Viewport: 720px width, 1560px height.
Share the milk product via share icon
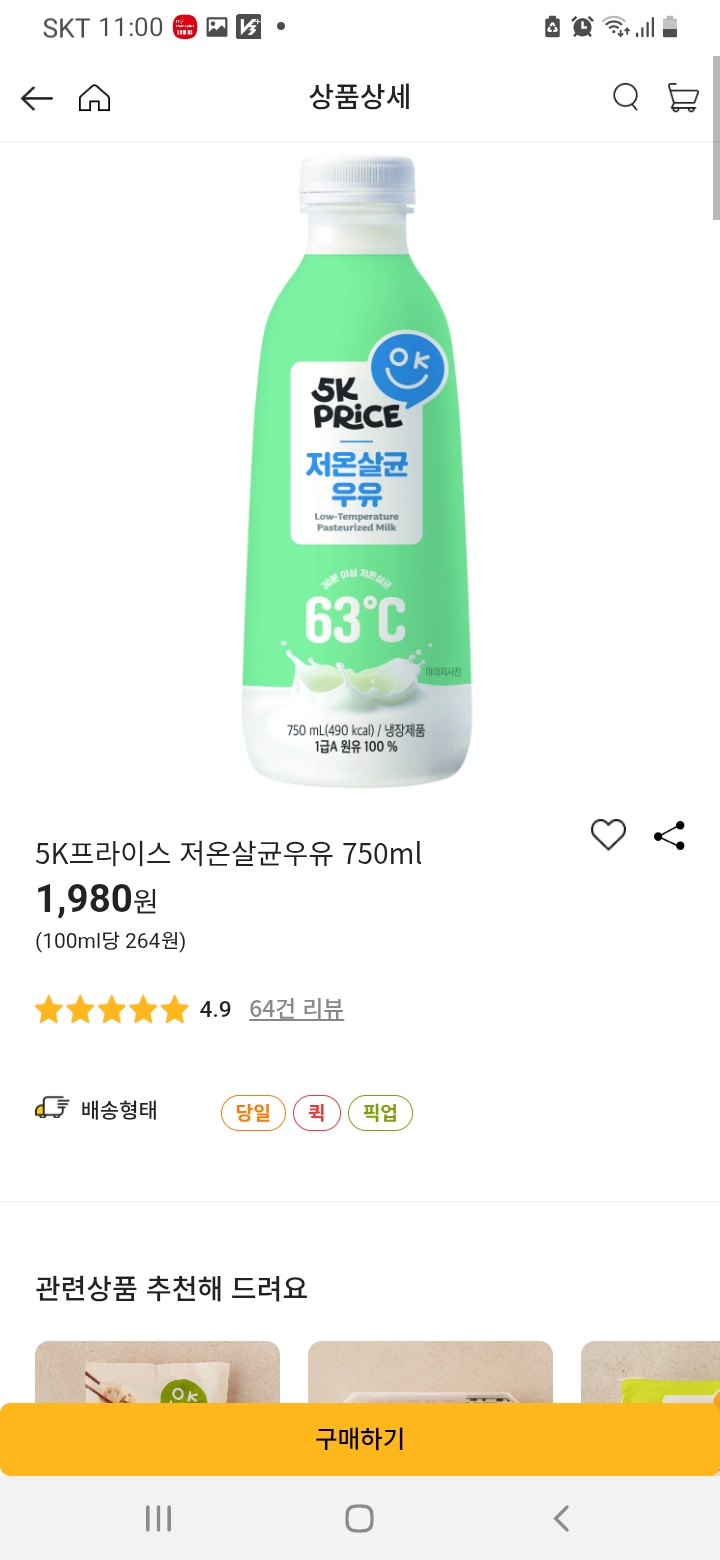[668, 835]
